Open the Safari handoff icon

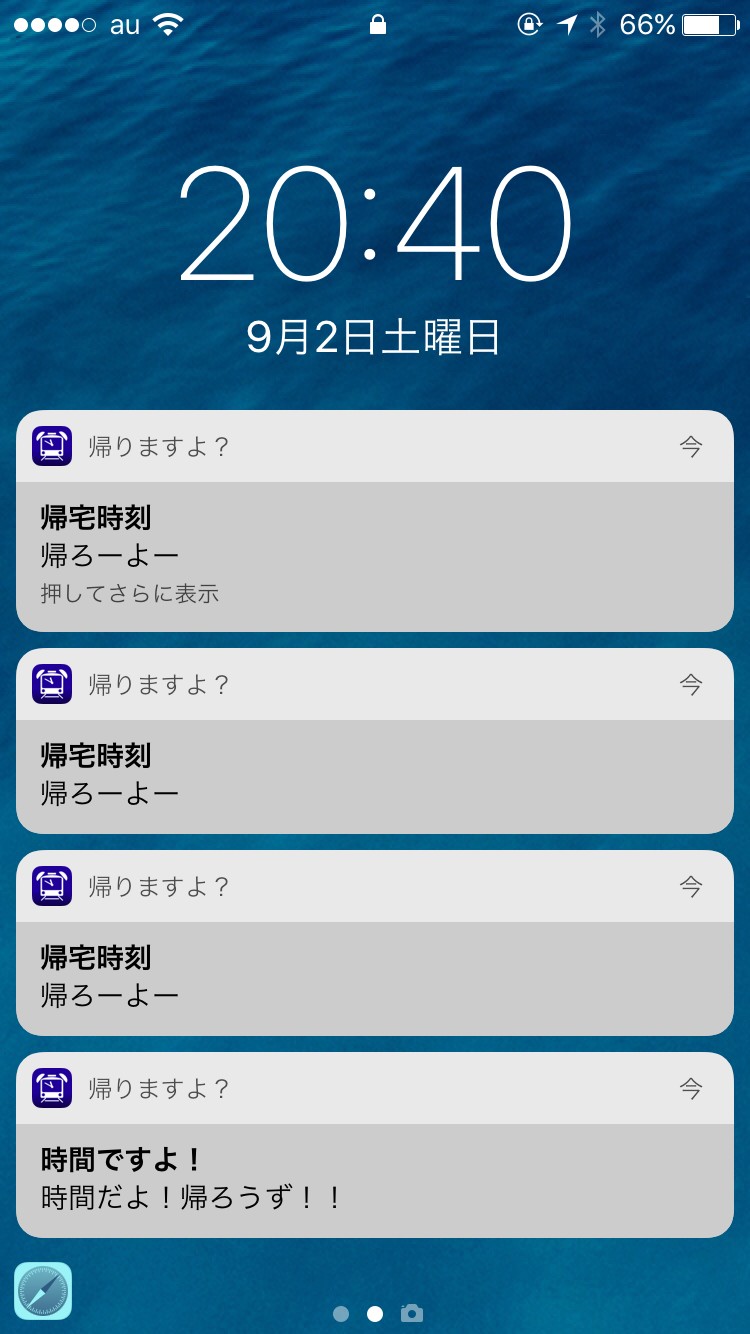43,1291
